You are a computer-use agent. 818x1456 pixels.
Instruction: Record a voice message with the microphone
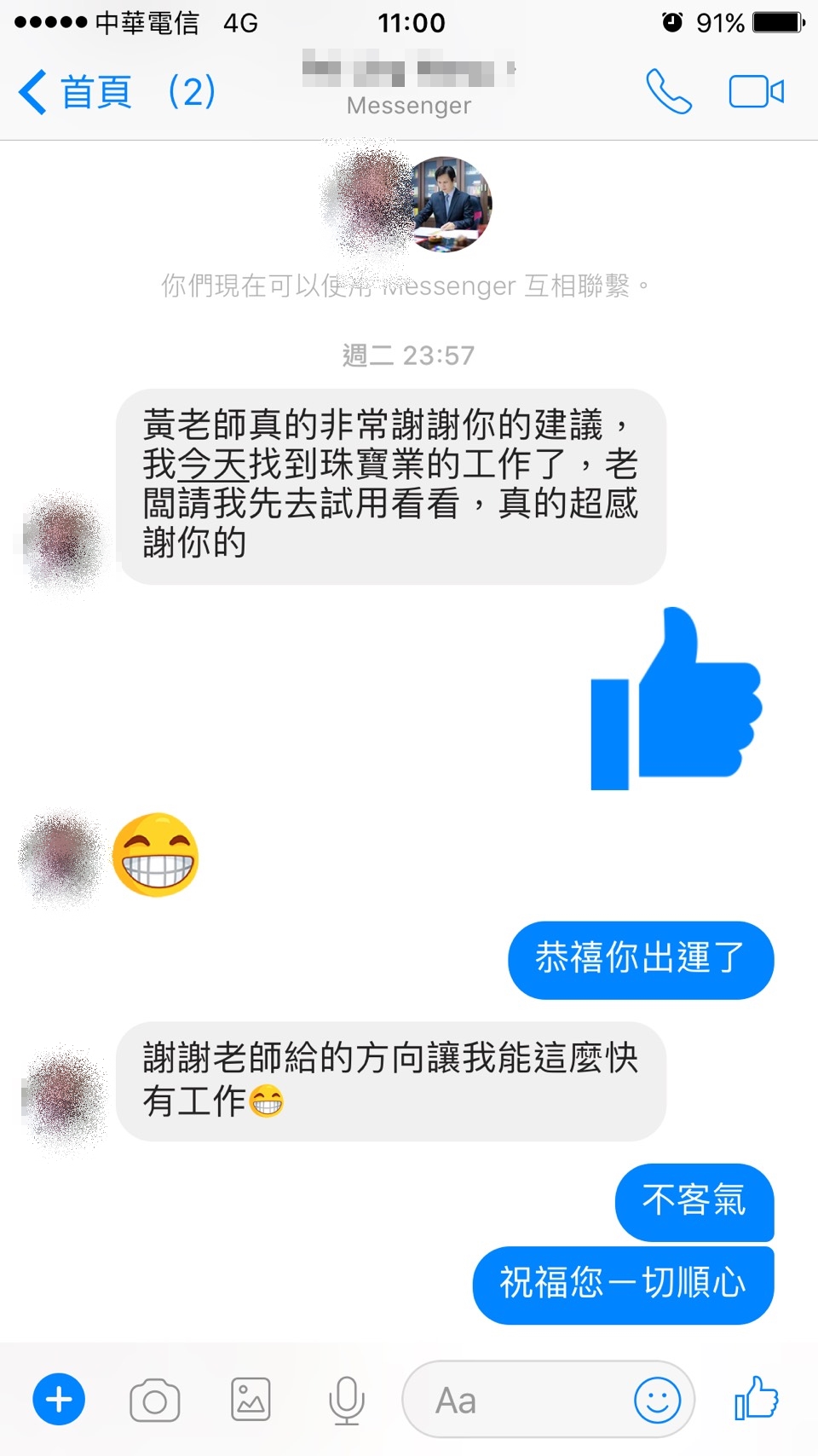tap(346, 1400)
